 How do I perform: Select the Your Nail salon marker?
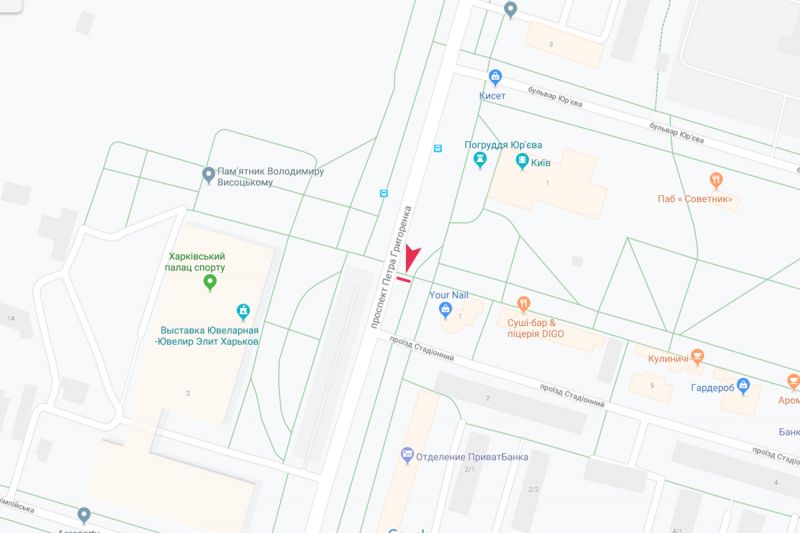tap(446, 311)
